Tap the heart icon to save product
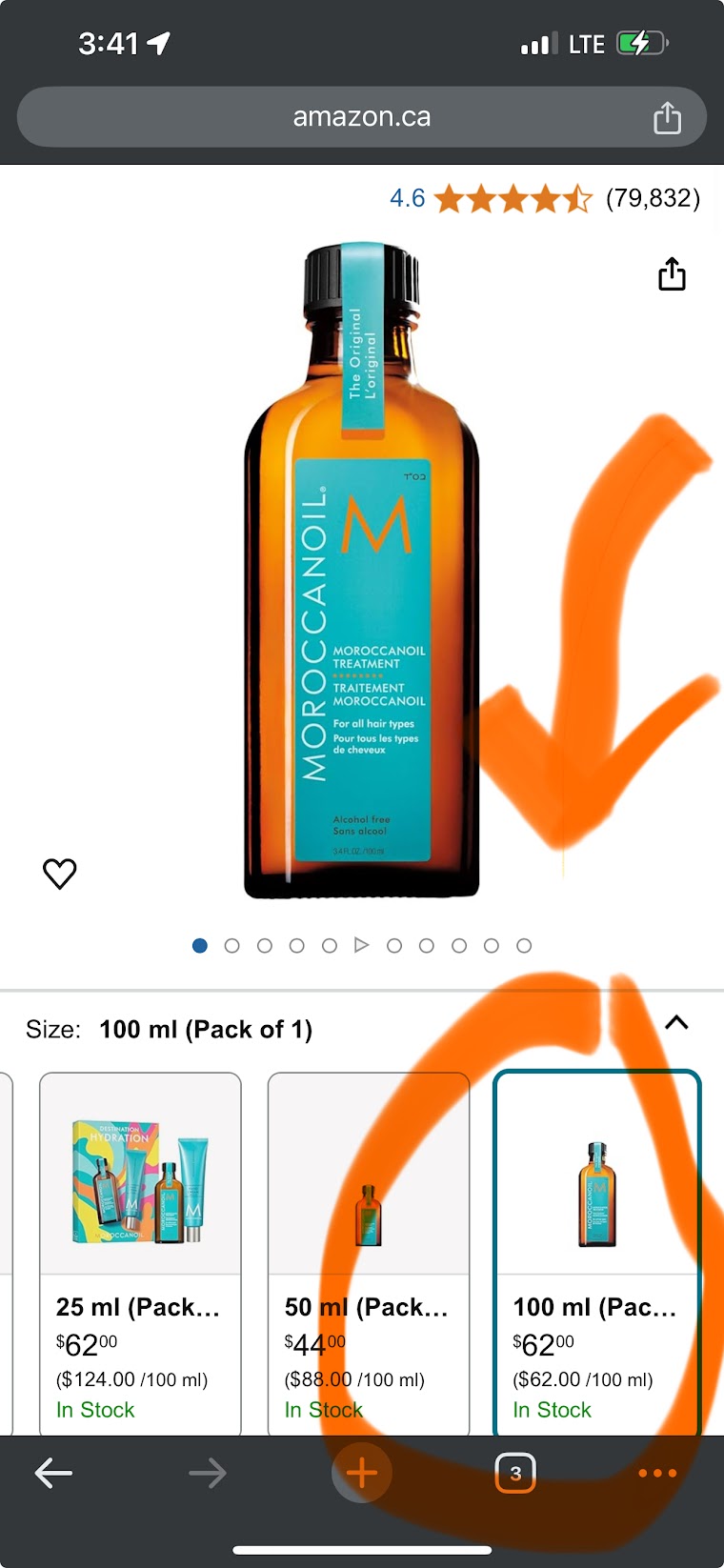Viewport: 724px width, 1568px height. [60, 874]
